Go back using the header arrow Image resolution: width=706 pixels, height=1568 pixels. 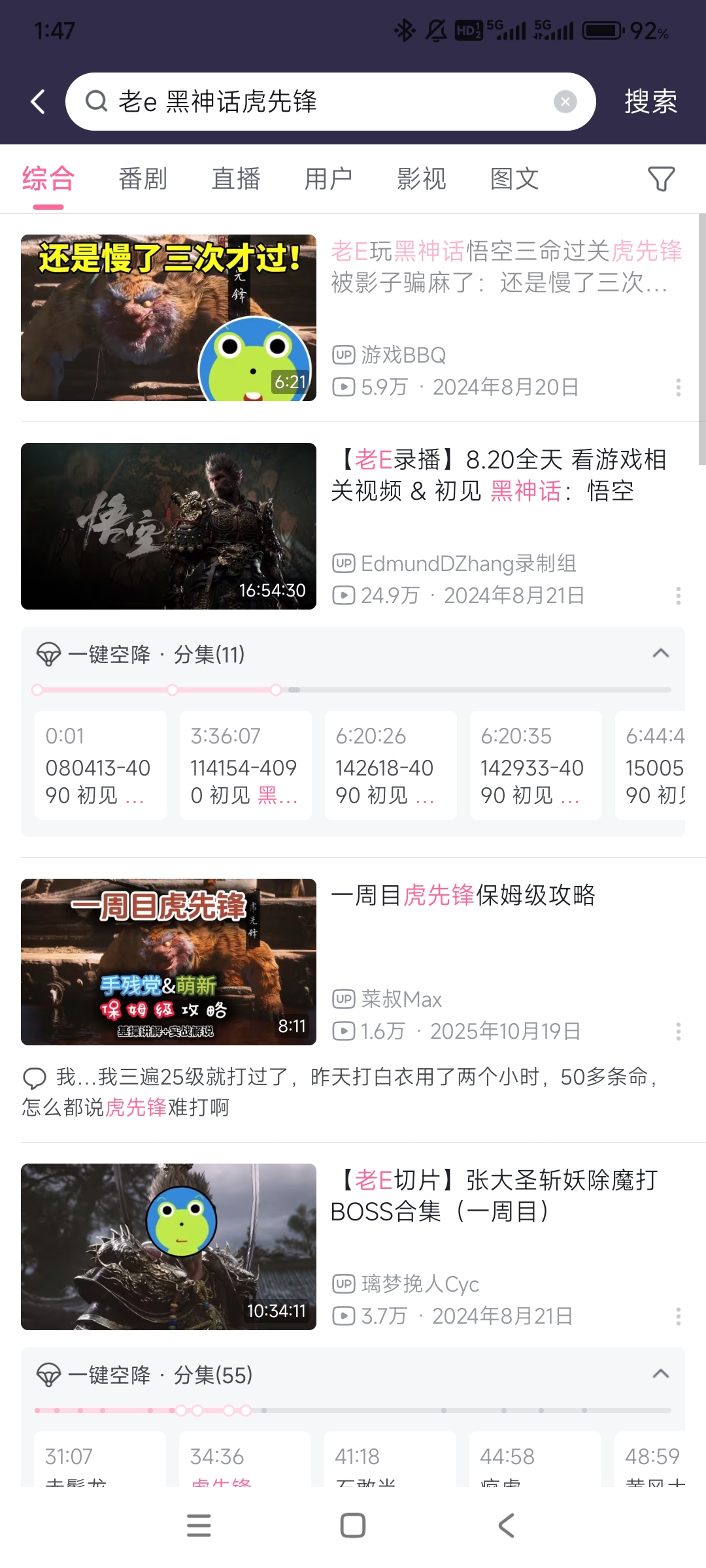point(38,101)
